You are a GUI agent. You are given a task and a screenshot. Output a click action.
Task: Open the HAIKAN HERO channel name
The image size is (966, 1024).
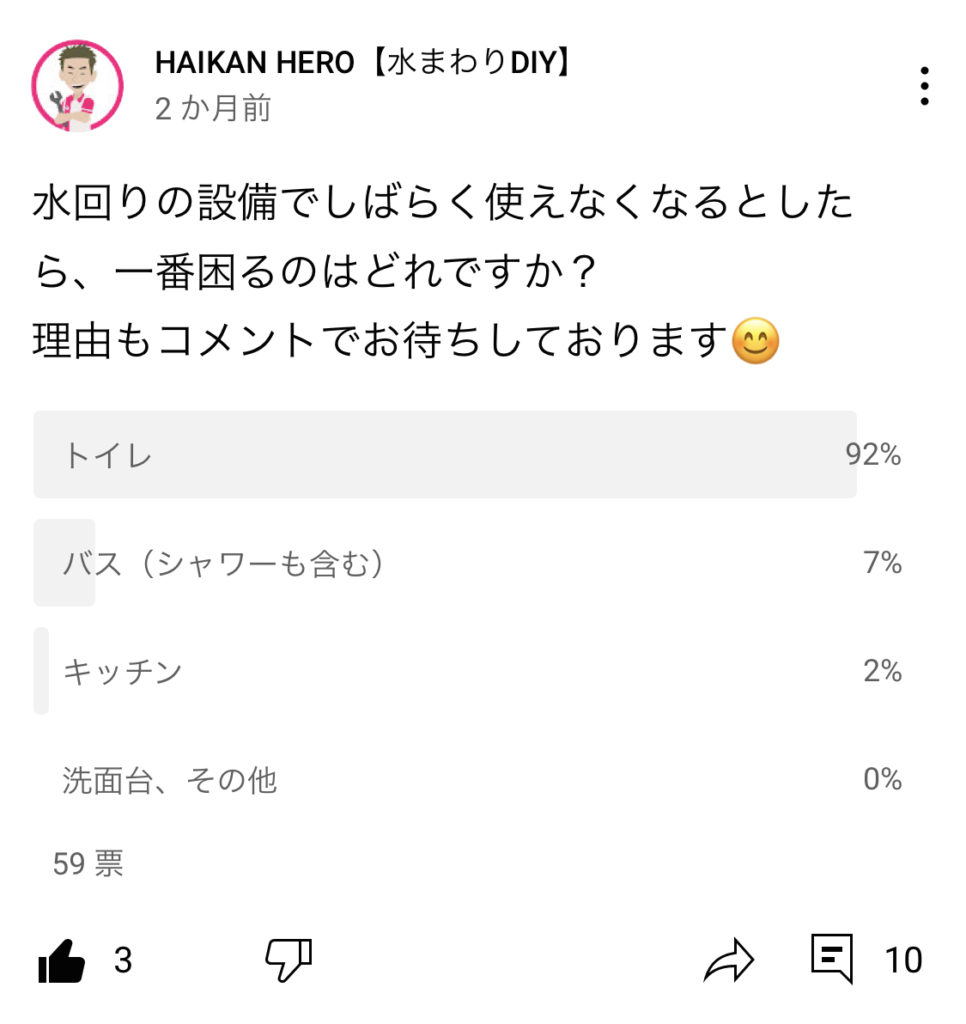point(364,62)
